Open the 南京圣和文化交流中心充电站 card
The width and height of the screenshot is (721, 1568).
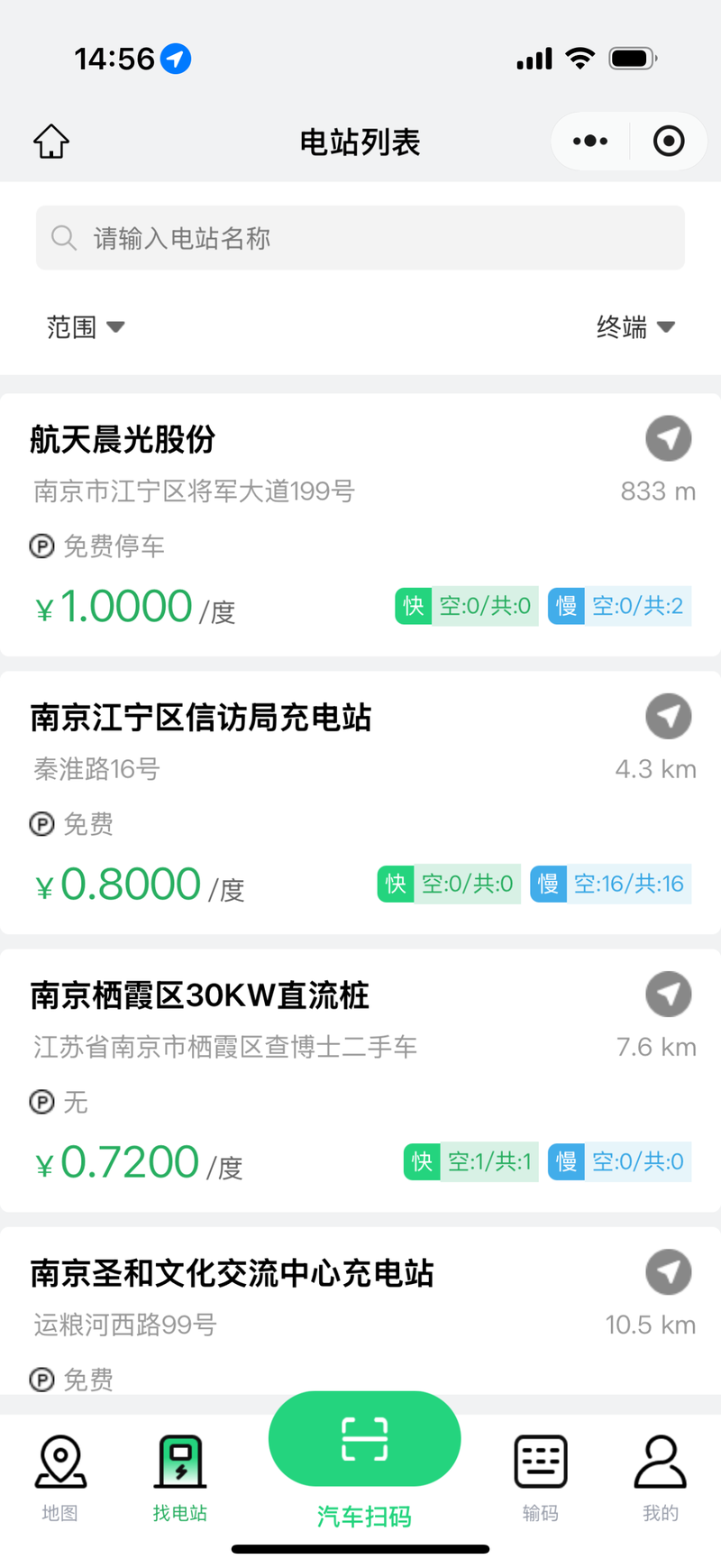360,1312
